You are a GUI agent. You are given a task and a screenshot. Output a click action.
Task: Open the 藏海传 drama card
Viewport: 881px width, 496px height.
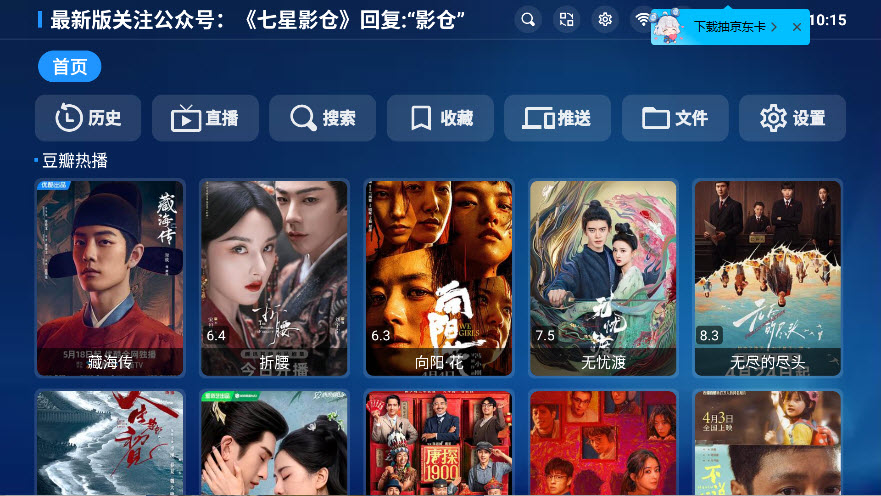(x=110, y=277)
